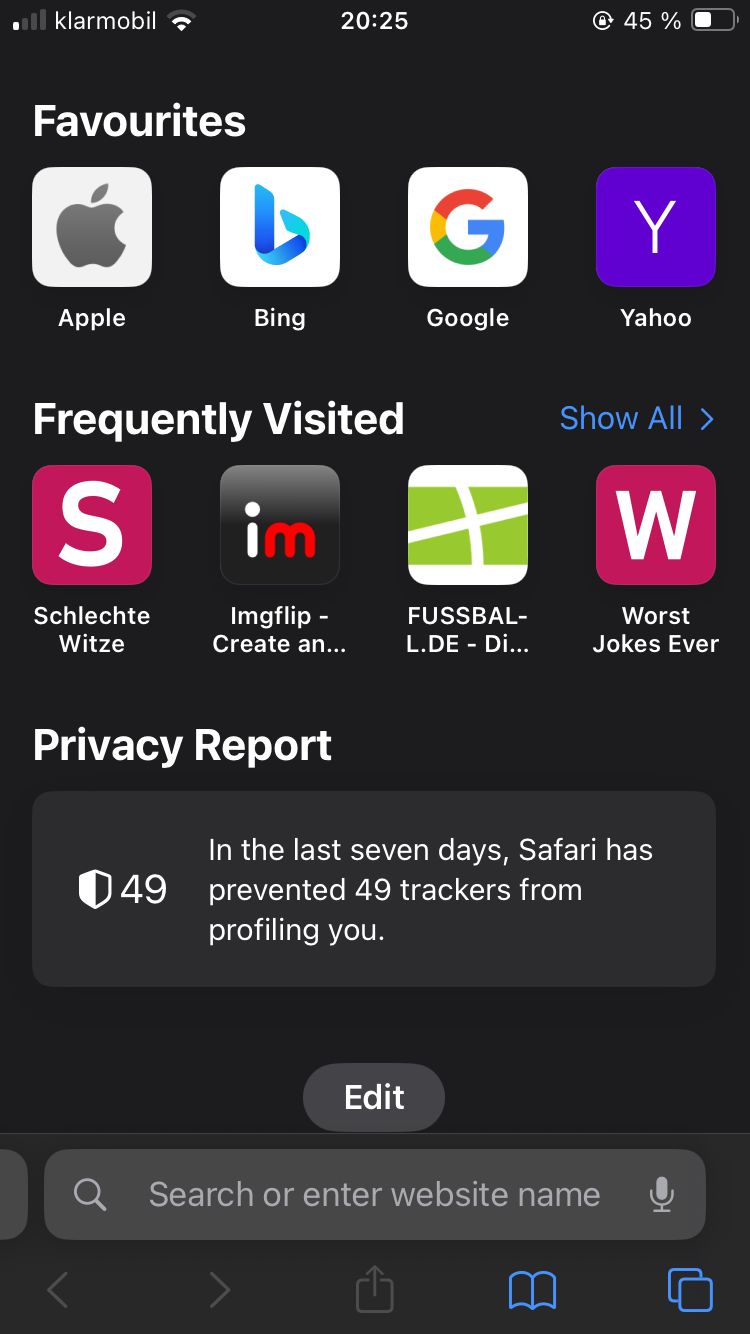Viewport: 750px width, 1334px height.
Task: Open the Google favourite
Action: (468, 227)
